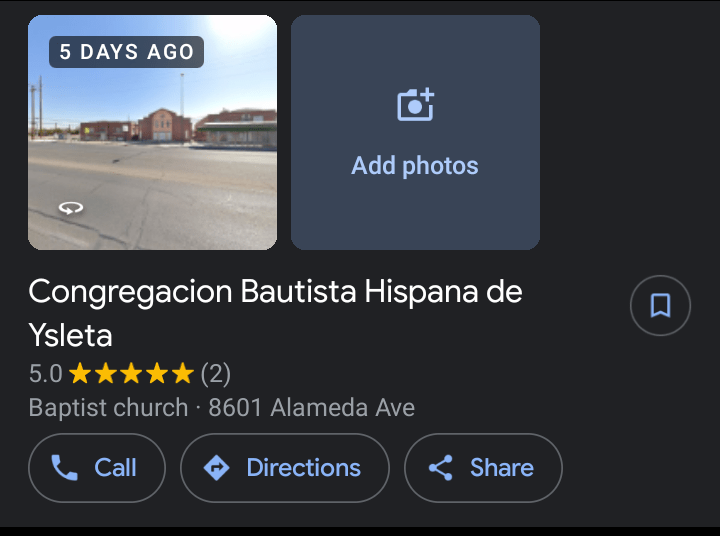This screenshot has width=720, height=536.
Task: Open the street view photo thumbnail
Action: 152,132
